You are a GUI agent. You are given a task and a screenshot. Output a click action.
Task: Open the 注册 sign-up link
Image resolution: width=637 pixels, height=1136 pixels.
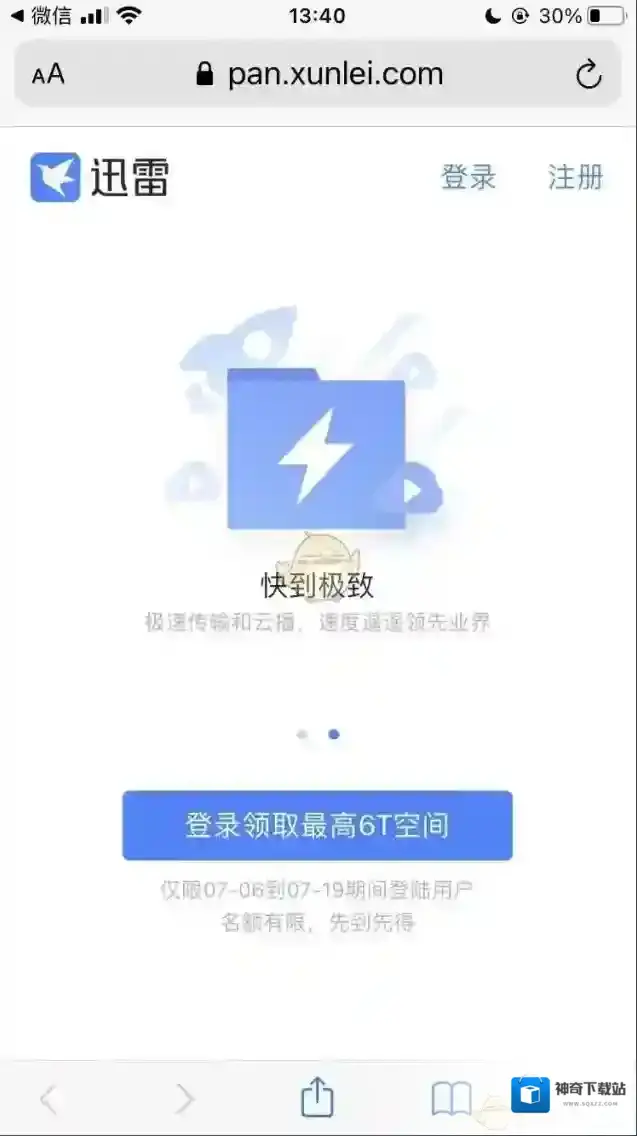(x=575, y=178)
